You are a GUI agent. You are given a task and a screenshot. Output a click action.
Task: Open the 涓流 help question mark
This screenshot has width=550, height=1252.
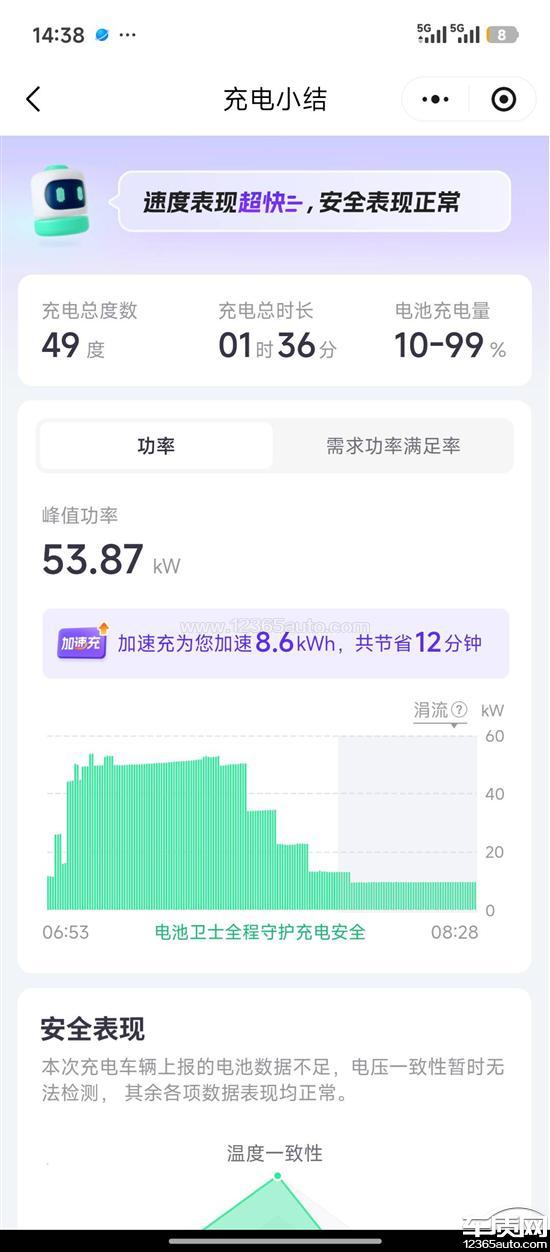coord(459,710)
